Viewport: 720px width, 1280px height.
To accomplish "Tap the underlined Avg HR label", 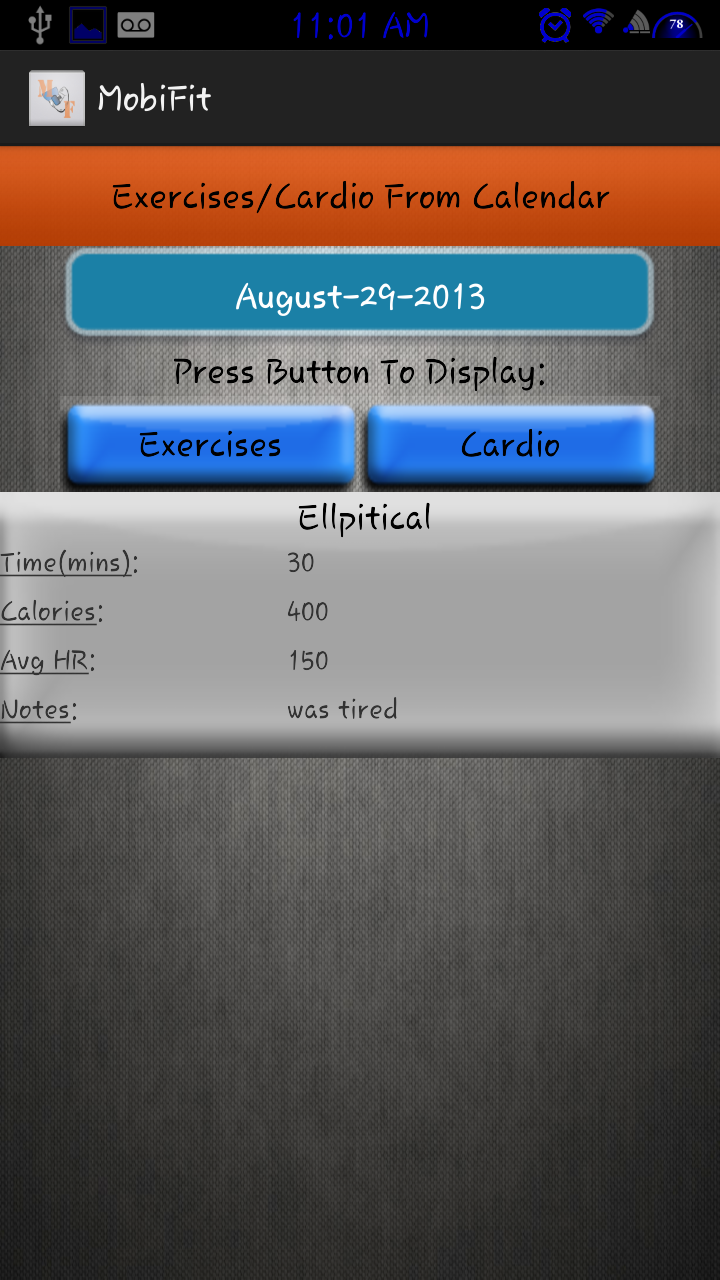I will pos(46,661).
